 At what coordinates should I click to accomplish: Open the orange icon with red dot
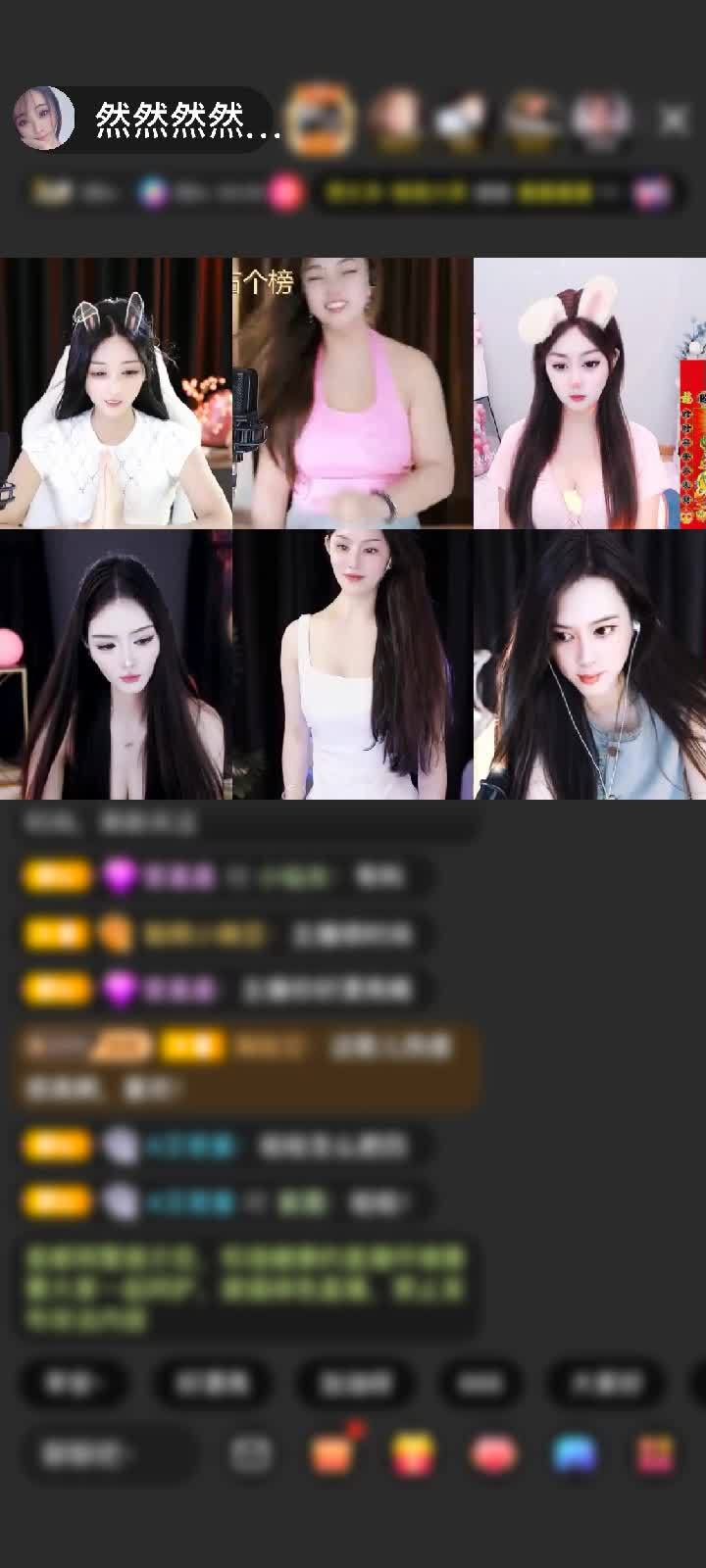(333, 1453)
